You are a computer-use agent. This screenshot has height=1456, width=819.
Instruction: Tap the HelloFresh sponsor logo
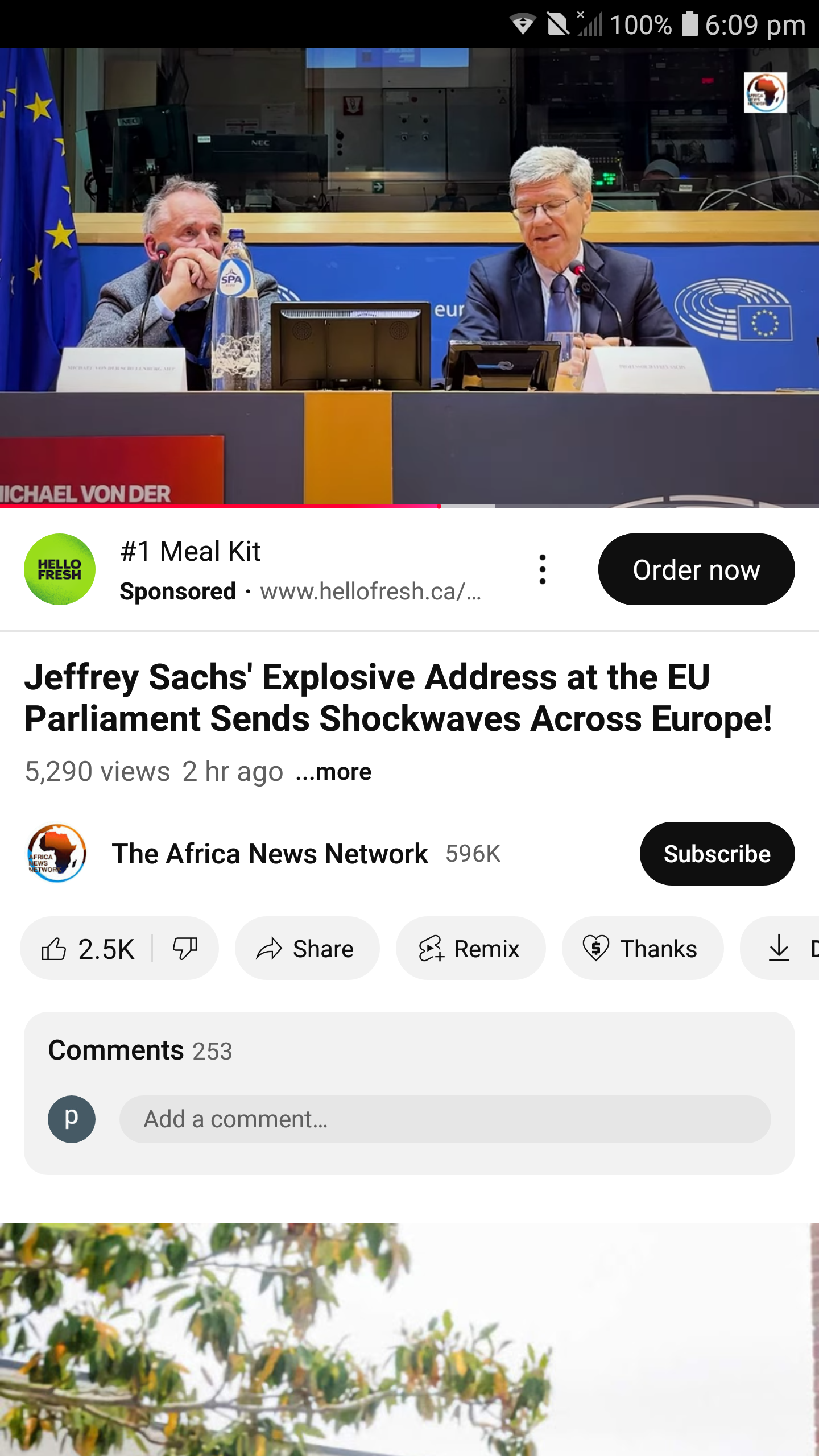click(x=60, y=569)
